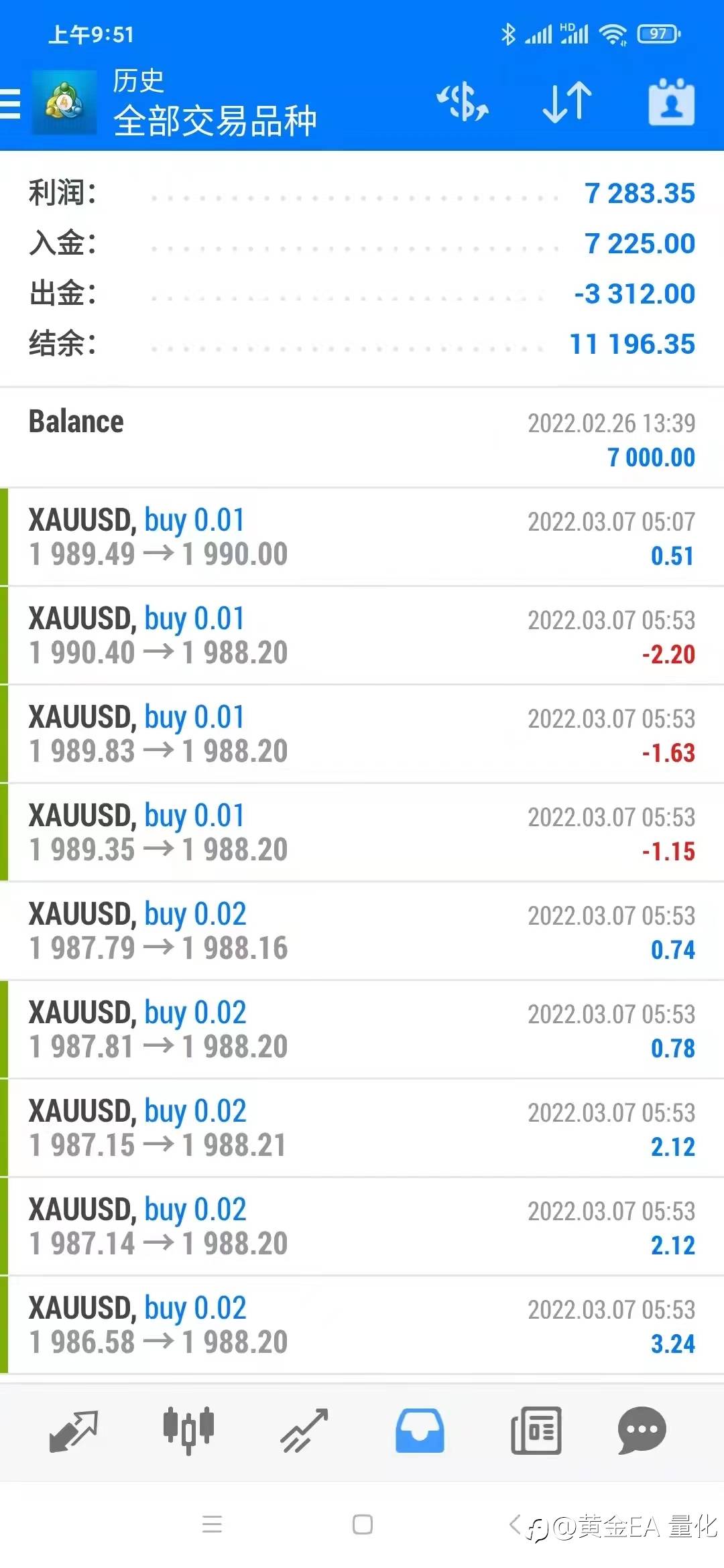Open the News tab
This screenshot has width=724, height=1568.
(536, 1431)
